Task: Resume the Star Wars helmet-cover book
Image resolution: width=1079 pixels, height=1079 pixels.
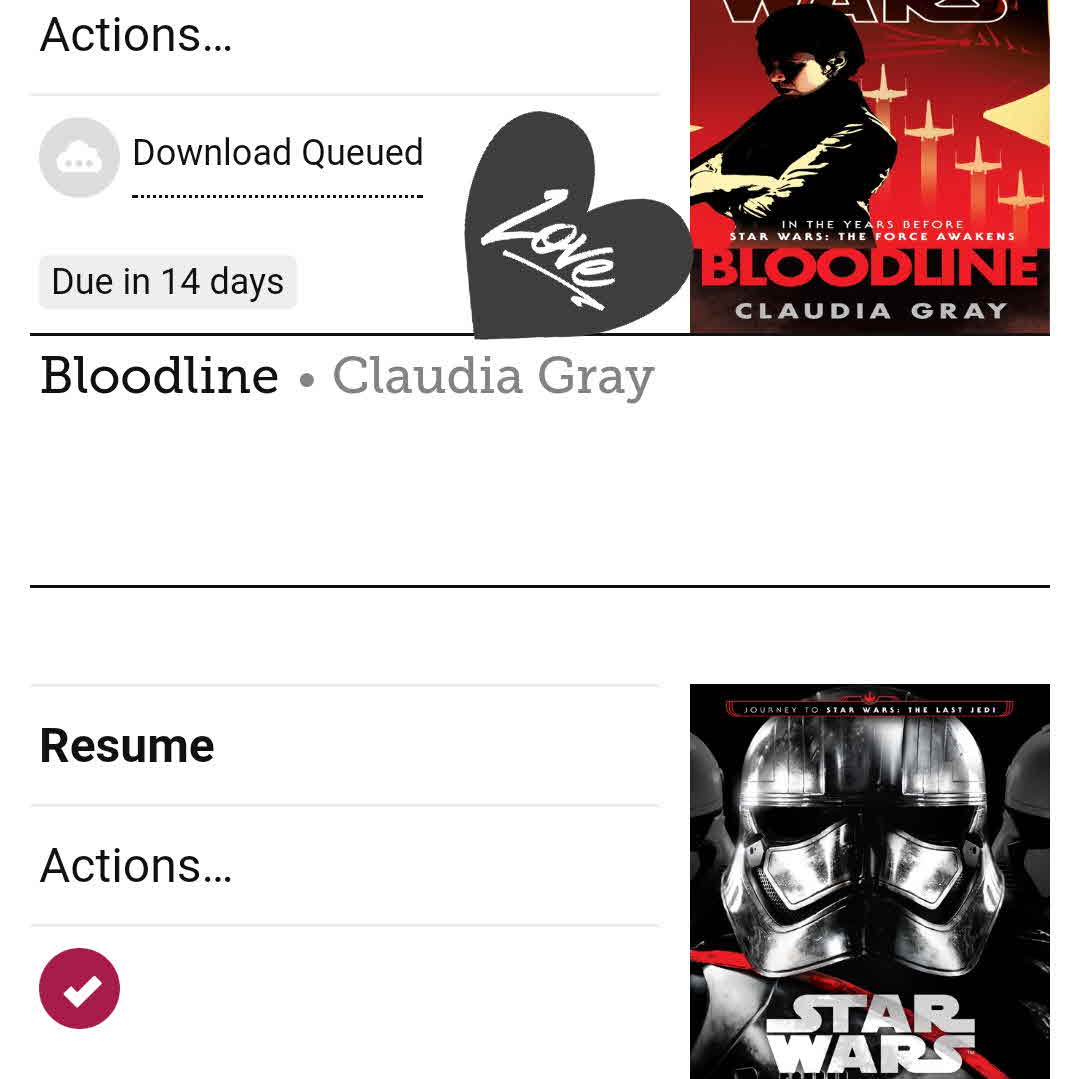Action: pos(127,746)
